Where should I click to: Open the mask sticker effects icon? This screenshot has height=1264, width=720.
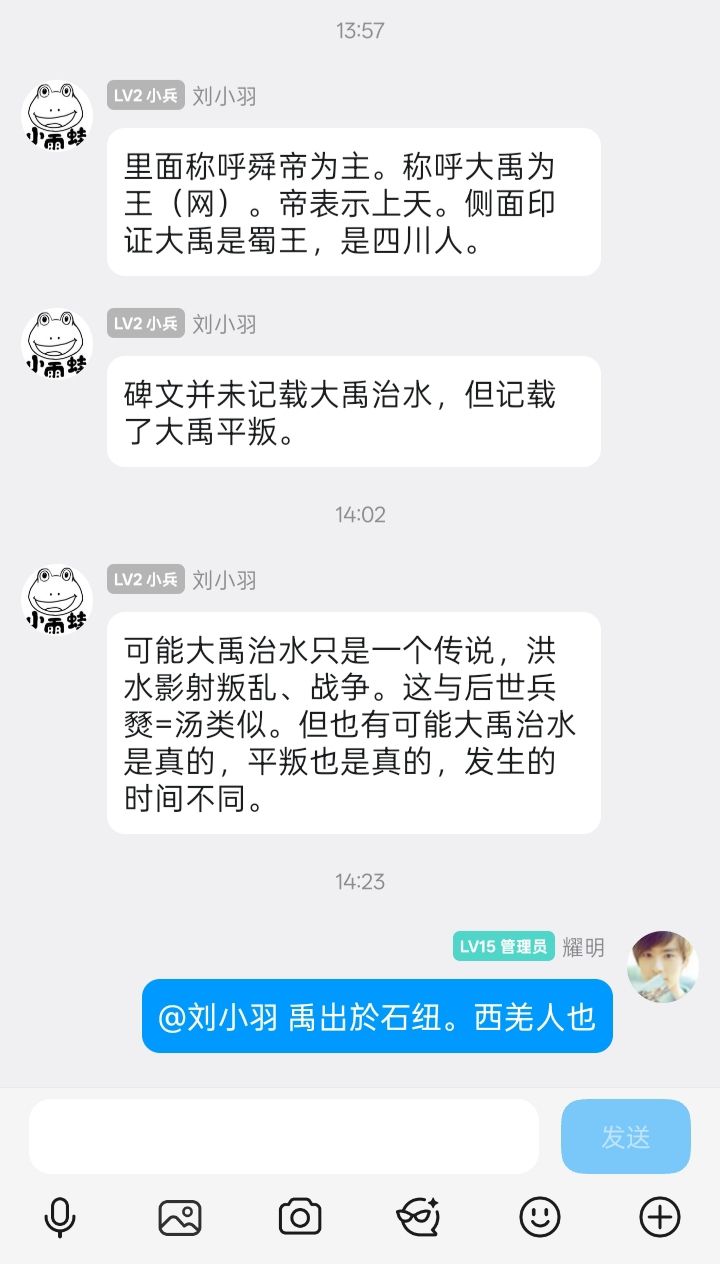pos(419,1217)
